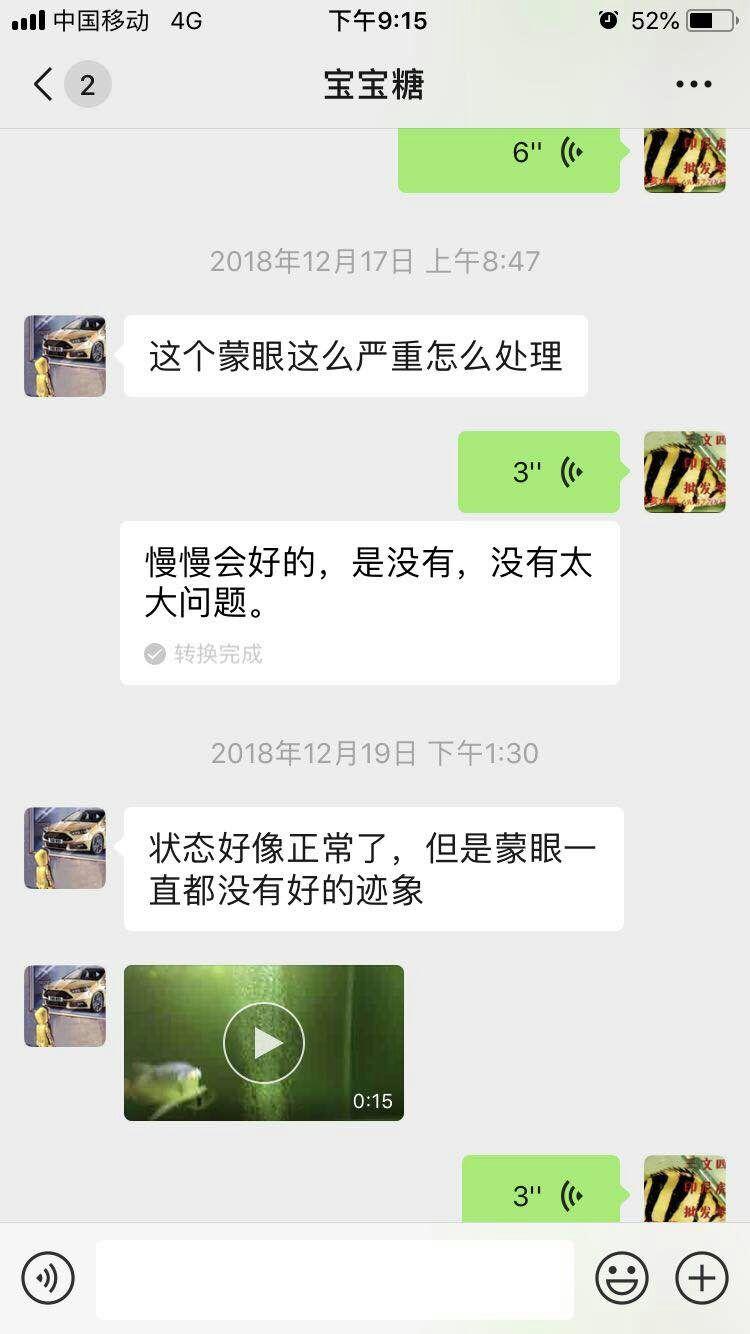Tap the tiger-pattern avatar on the right
This screenshot has height=1334, width=750.
click(x=685, y=472)
